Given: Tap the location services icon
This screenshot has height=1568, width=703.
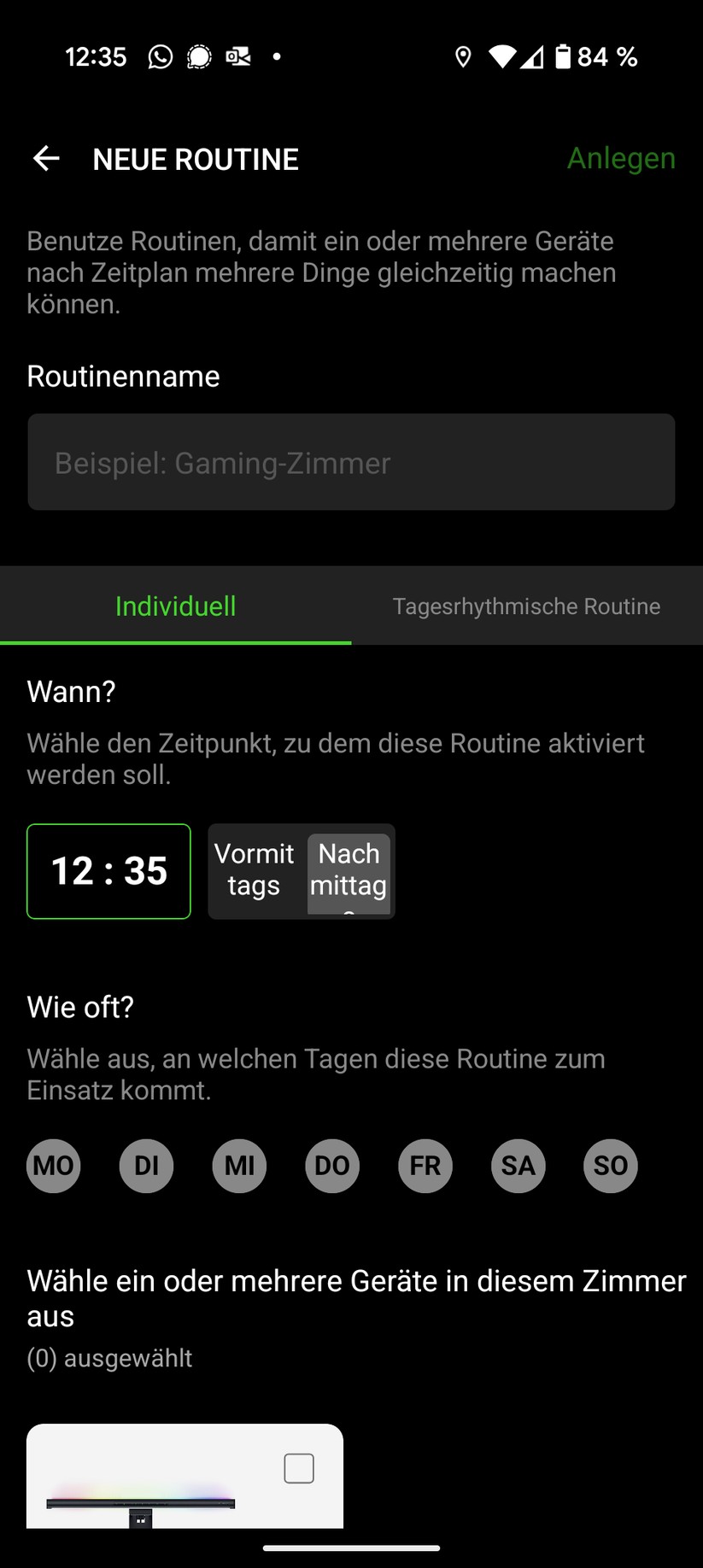Looking at the screenshot, I should tap(463, 56).
